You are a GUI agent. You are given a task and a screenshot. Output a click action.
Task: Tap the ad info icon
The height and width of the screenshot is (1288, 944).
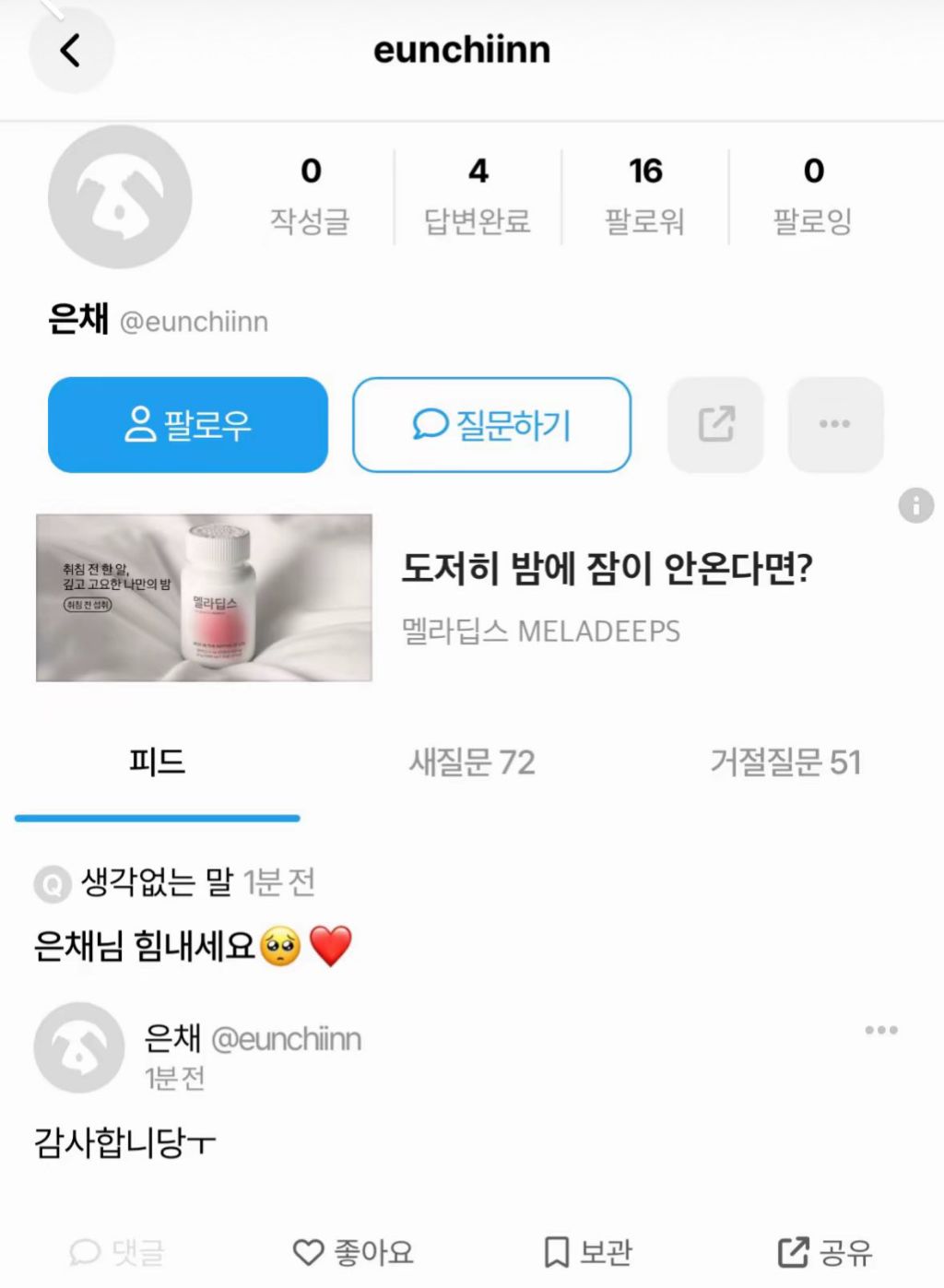click(915, 505)
